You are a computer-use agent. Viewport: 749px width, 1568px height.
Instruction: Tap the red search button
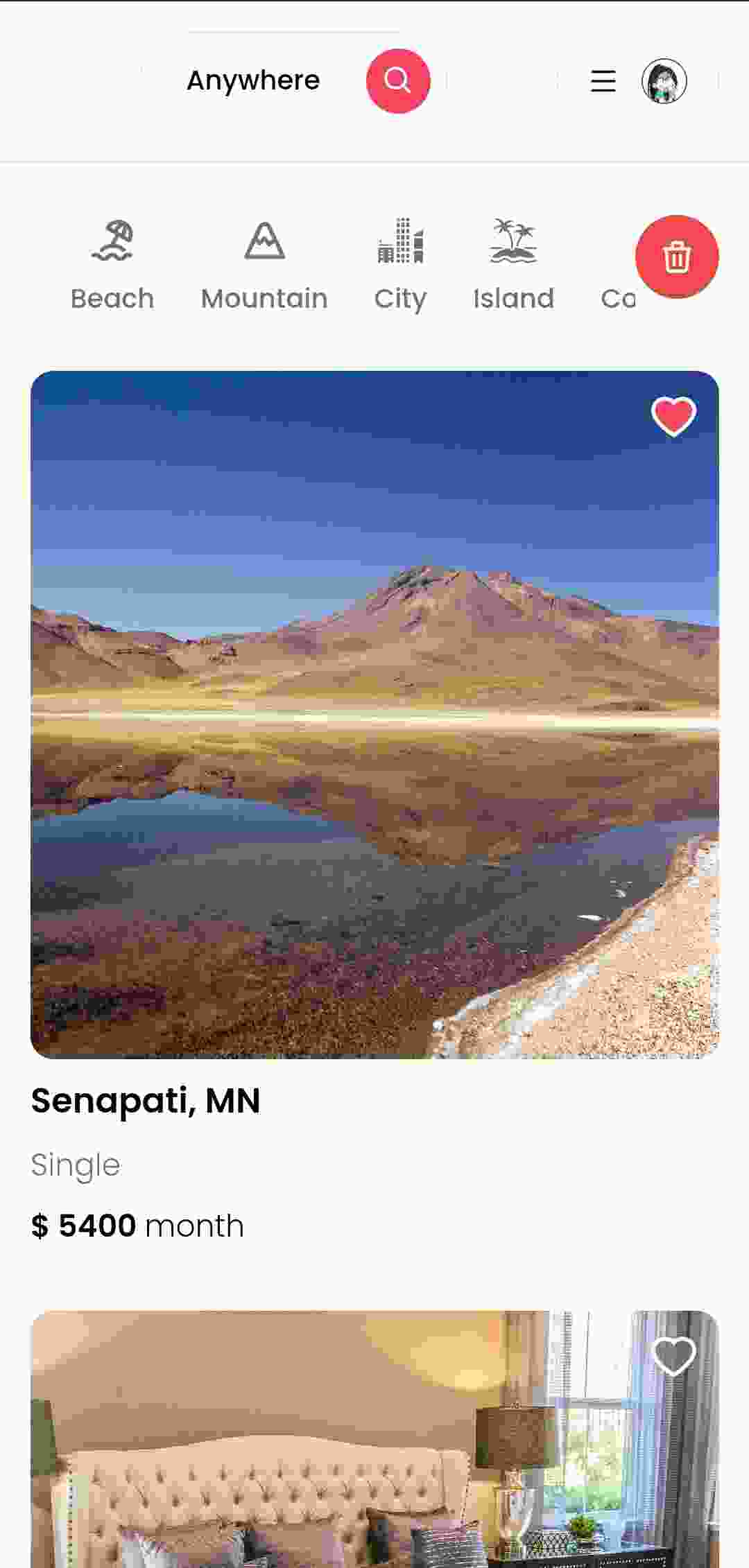398,80
